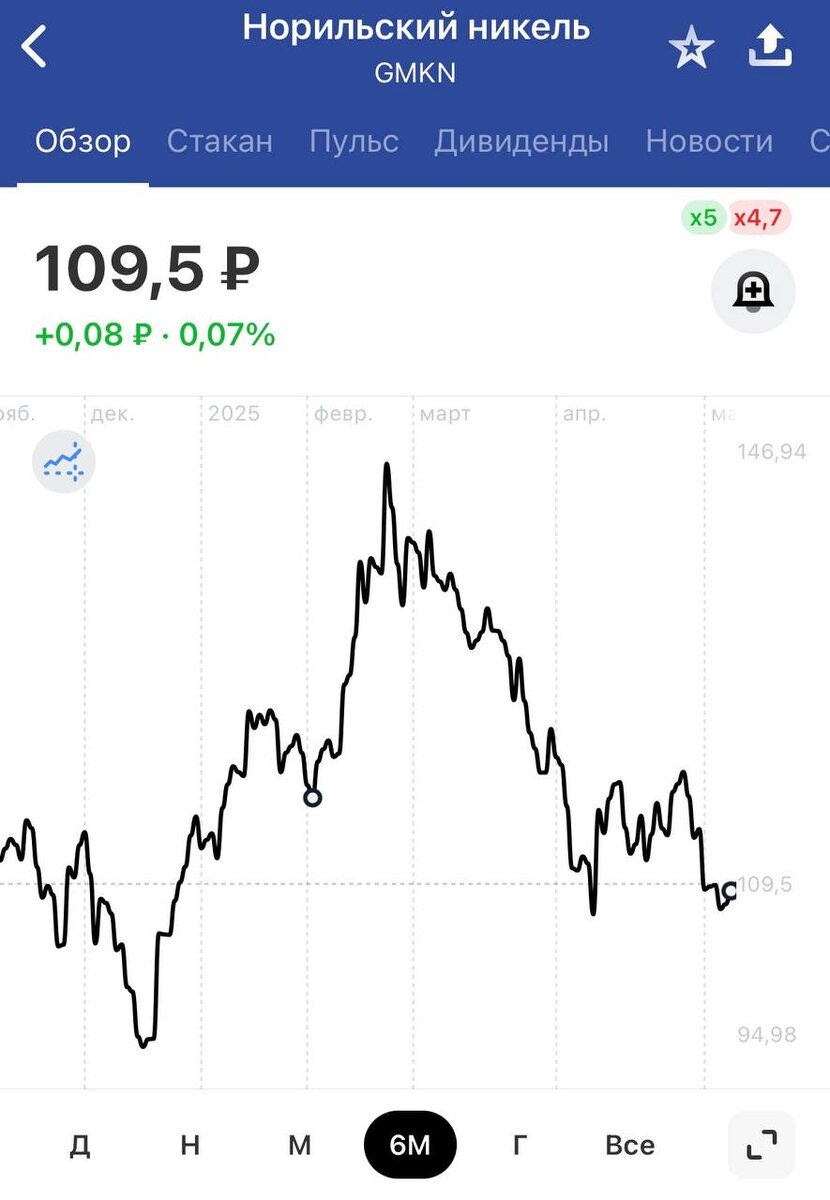The image size is (830, 1200).
Task: Add GMKN to favorites with the star
Action: pos(692,49)
